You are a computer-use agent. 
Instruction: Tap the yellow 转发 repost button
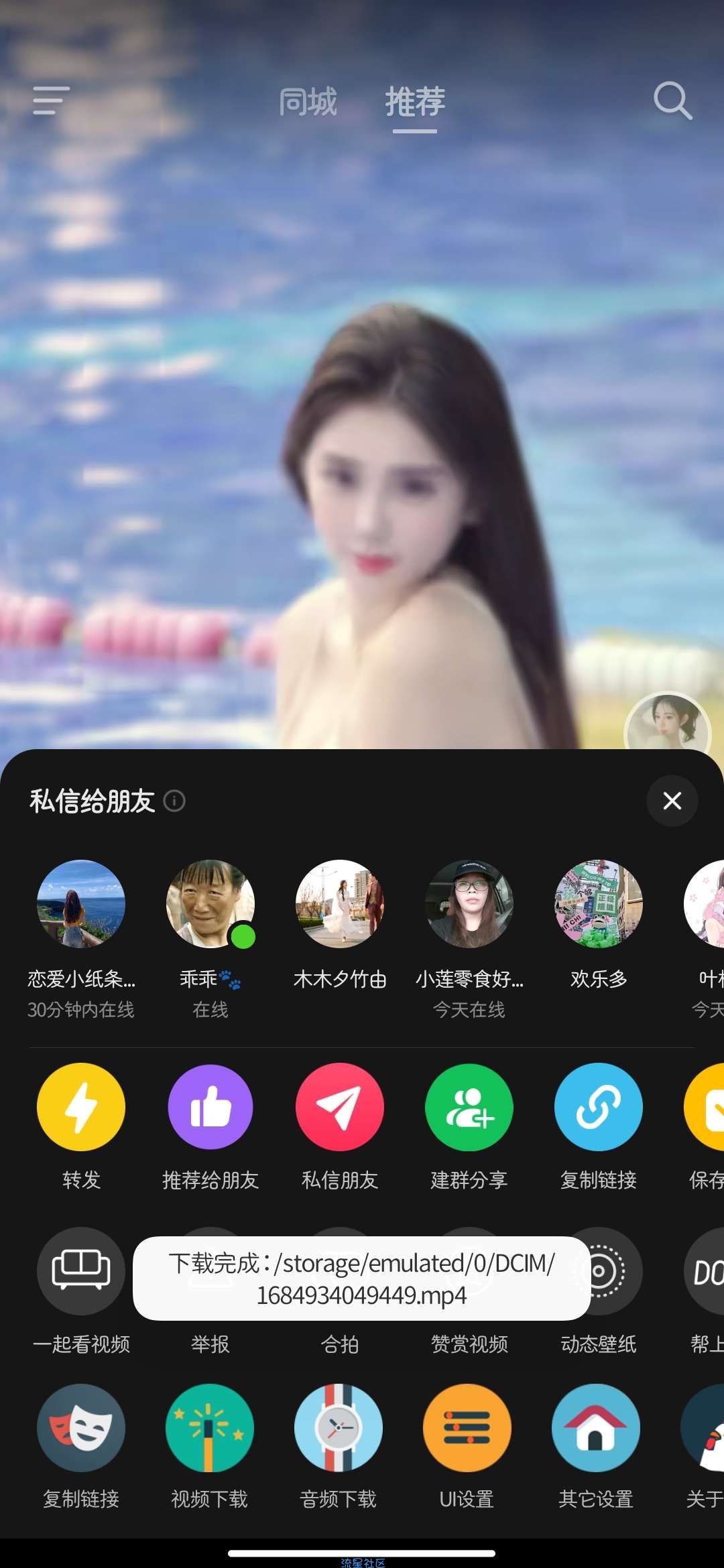81,1107
